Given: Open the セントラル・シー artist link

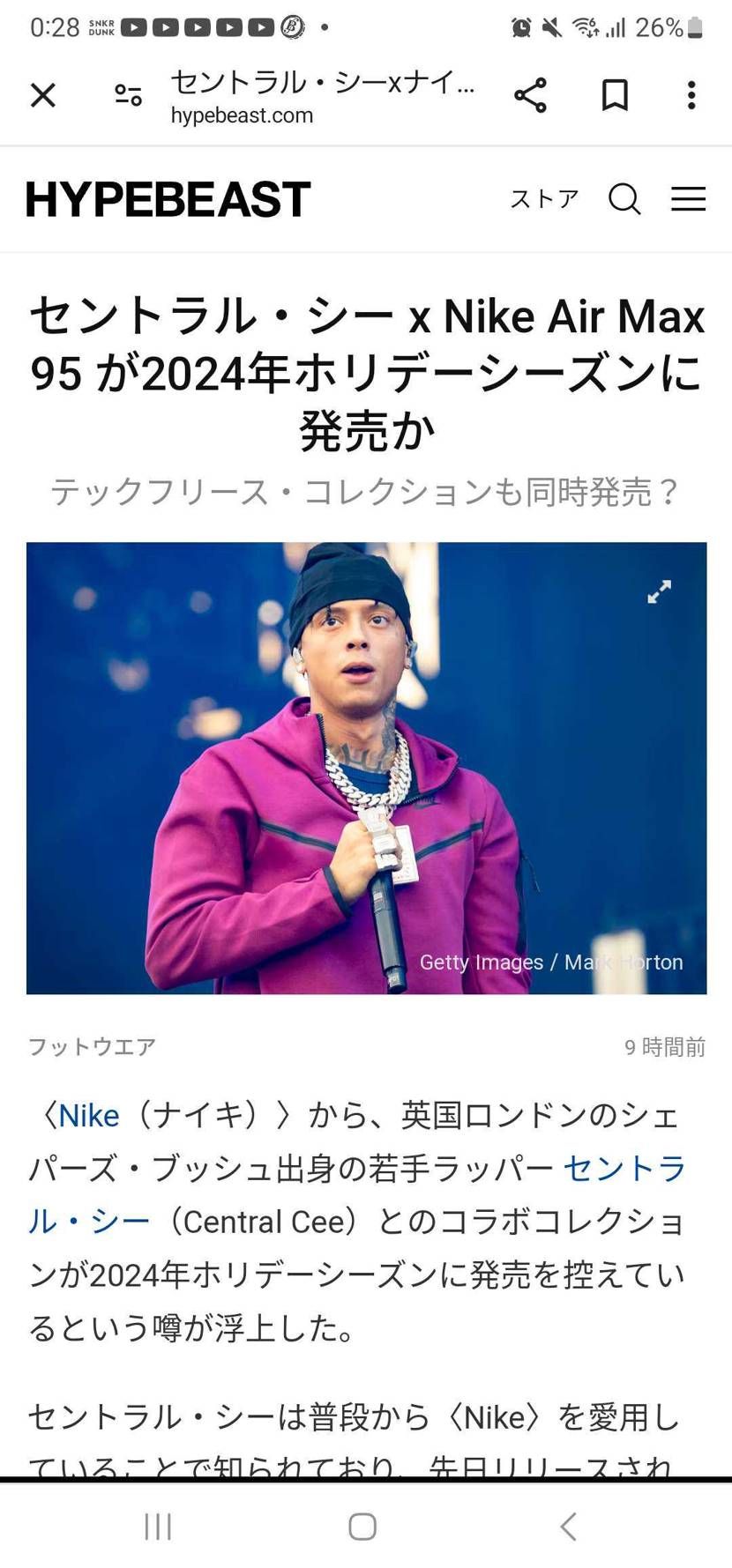Looking at the screenshot, I should tap(624, 1169).
